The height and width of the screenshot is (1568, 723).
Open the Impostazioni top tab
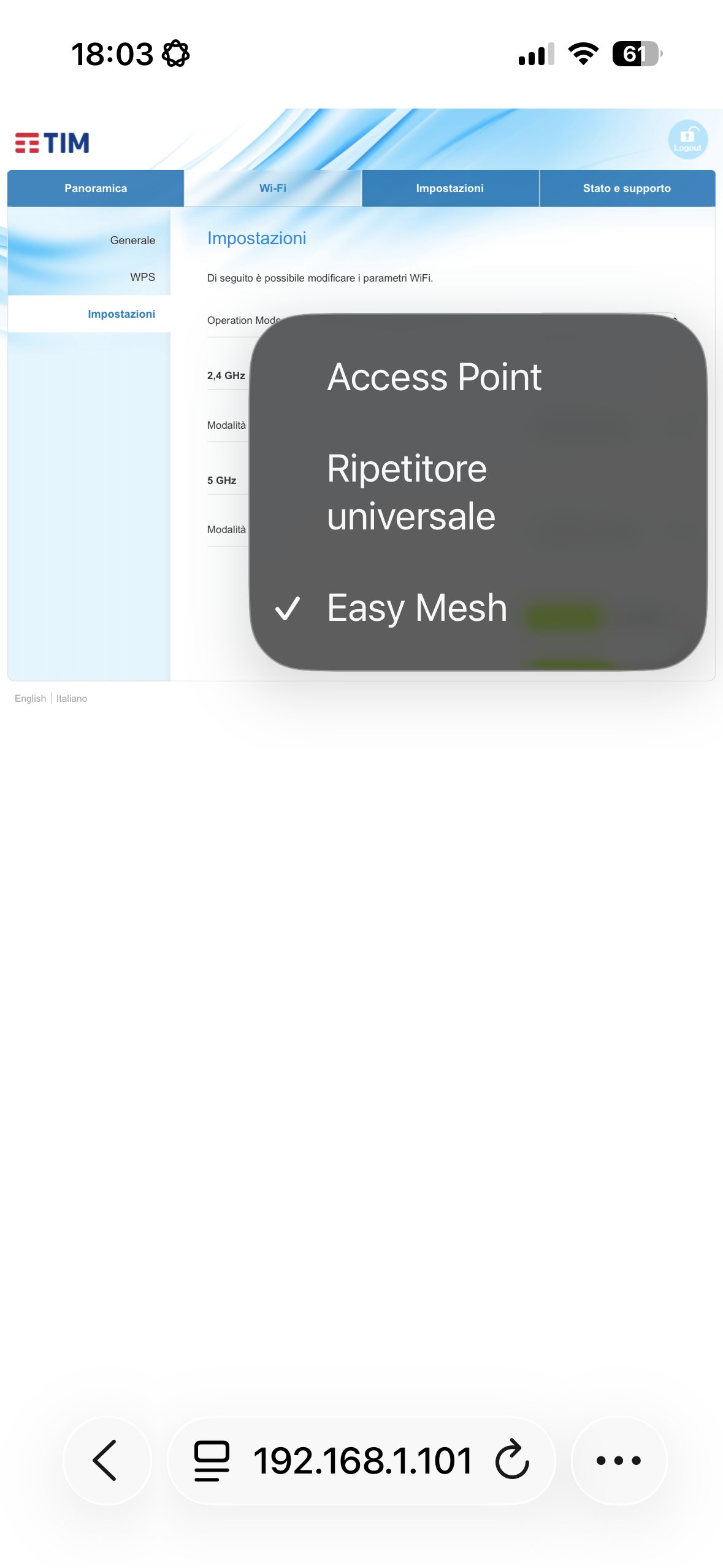449,188
